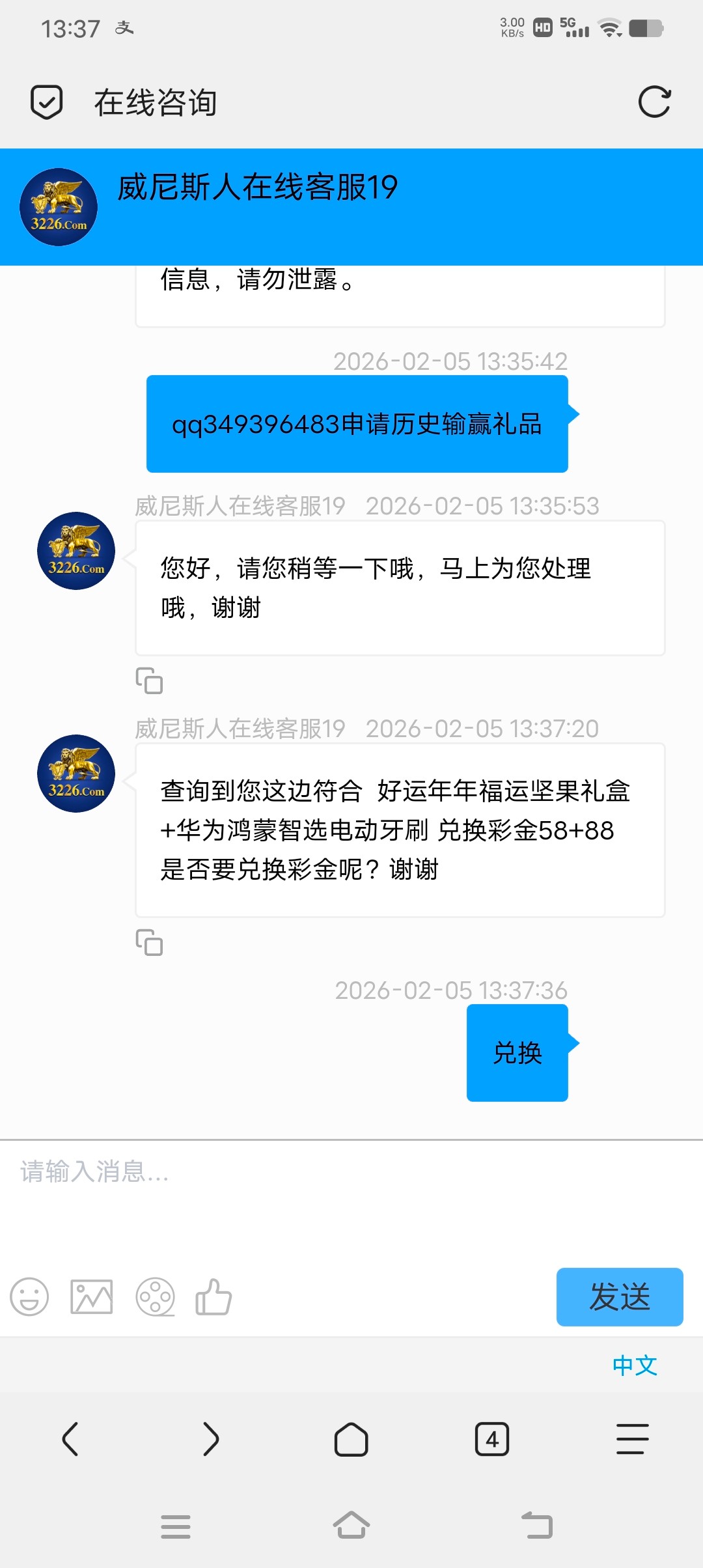Screen dimensions: 703x1568
Task: Send the message with 发送
Action: (619, 1296)
